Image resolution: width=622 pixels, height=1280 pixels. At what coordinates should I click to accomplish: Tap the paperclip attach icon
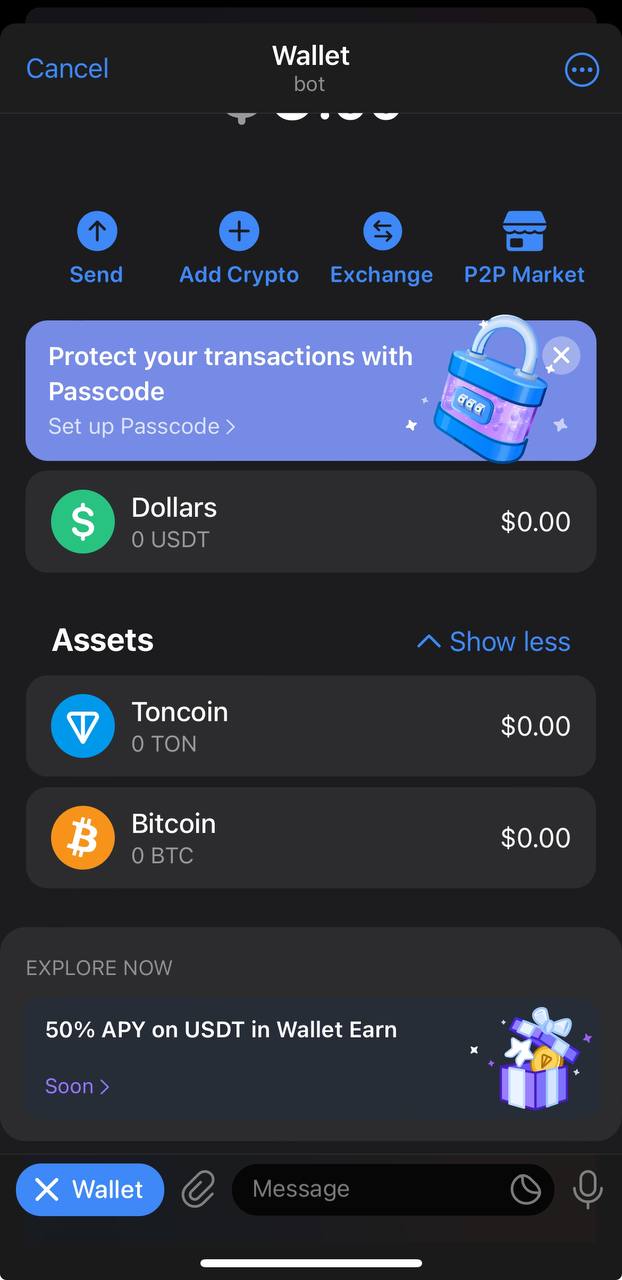[199, 1189]
